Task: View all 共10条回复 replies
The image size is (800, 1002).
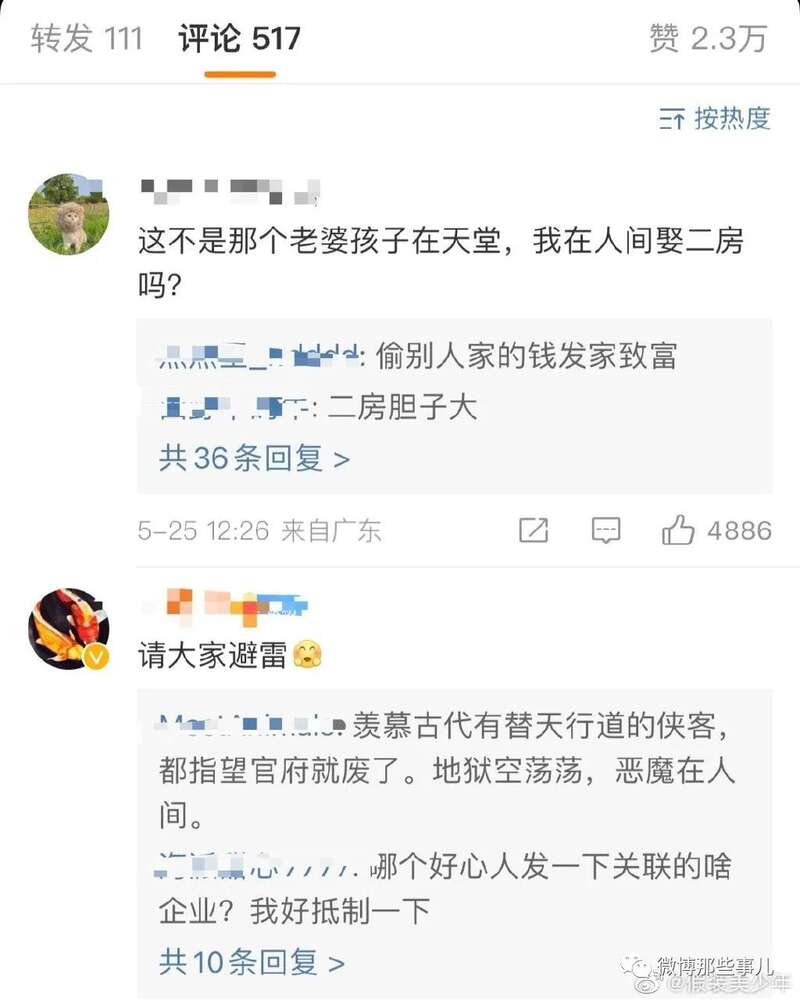Action: 251,963
